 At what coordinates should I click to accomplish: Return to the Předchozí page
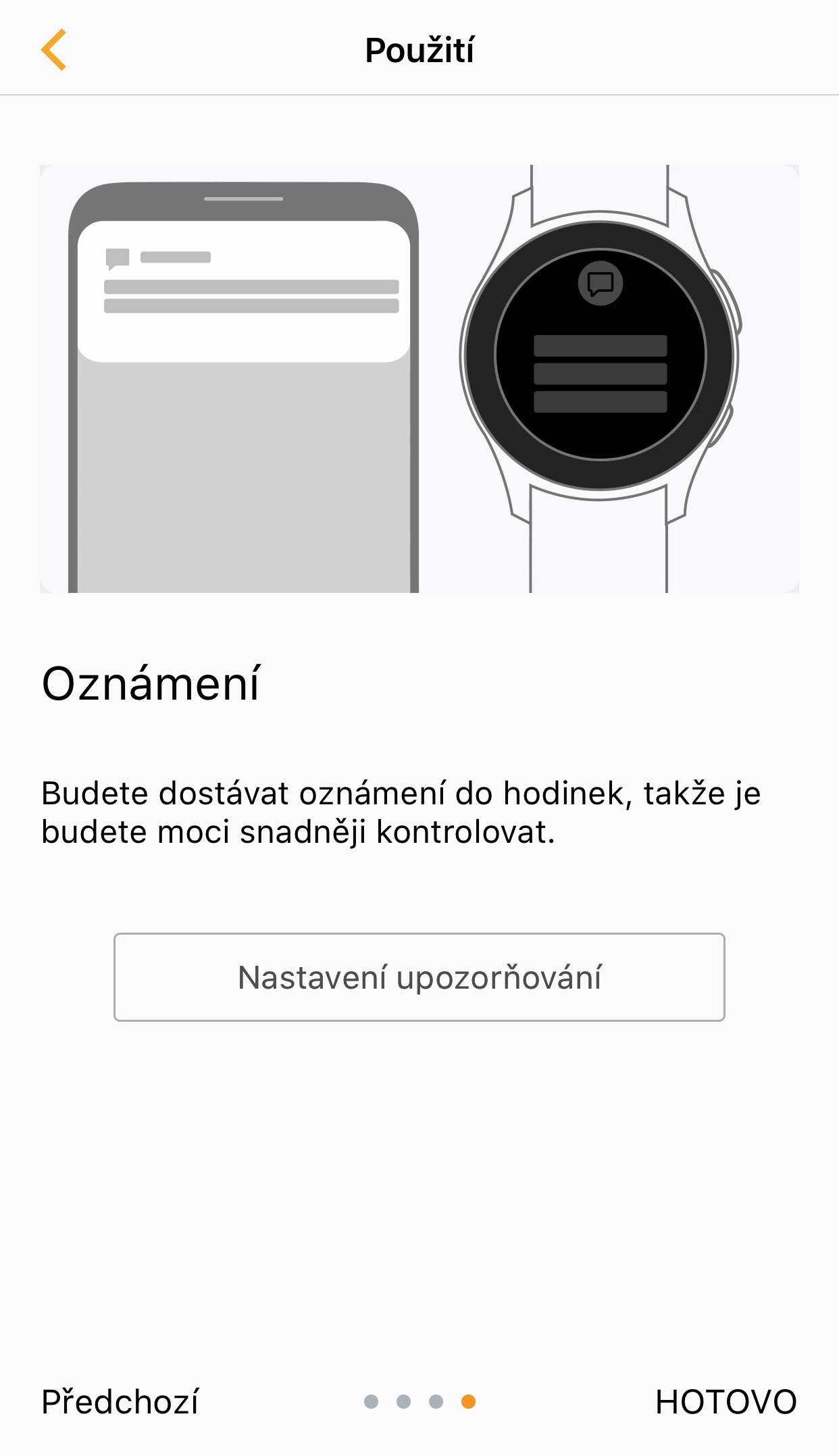pyautogui.click(x=120, y=1401)
